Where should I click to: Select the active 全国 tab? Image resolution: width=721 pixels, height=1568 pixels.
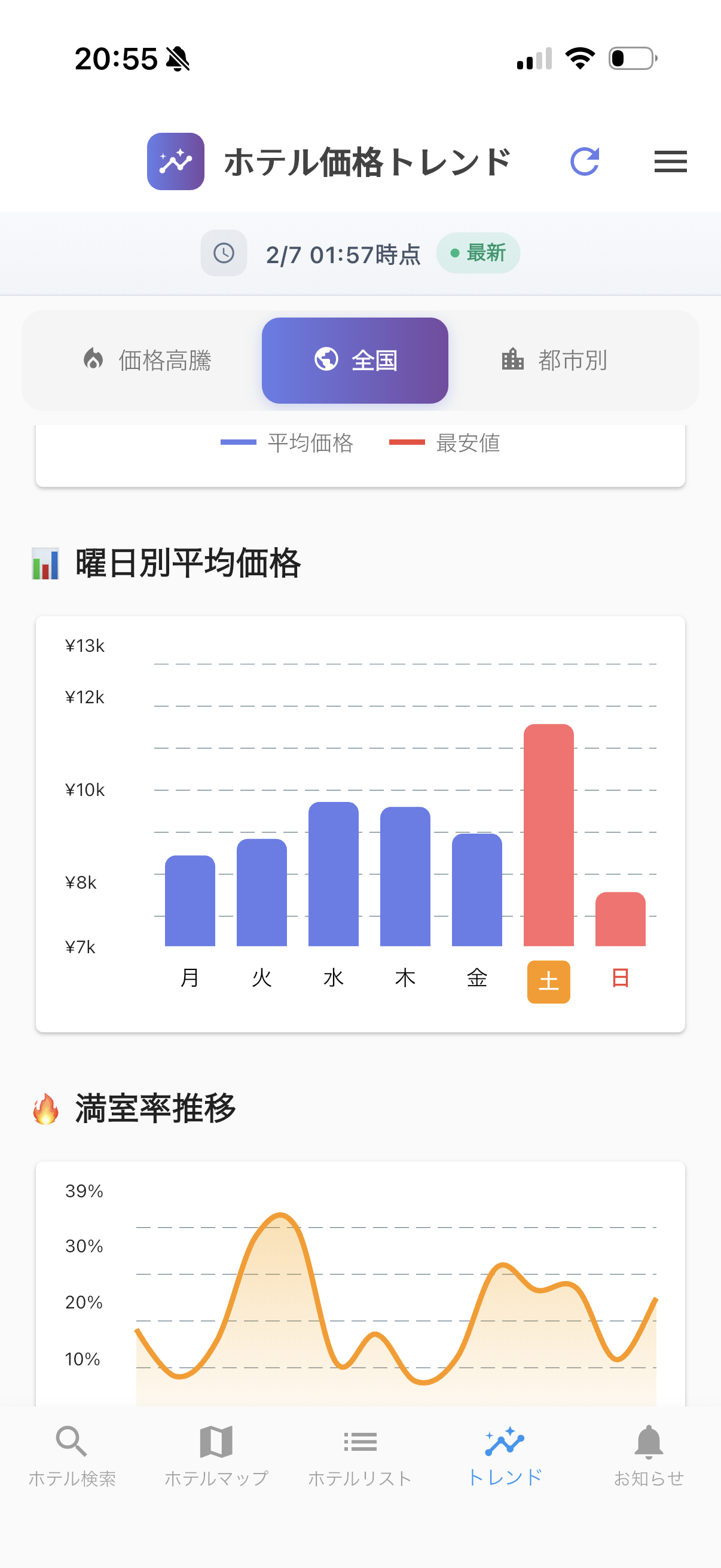click(x=355, y=360)
